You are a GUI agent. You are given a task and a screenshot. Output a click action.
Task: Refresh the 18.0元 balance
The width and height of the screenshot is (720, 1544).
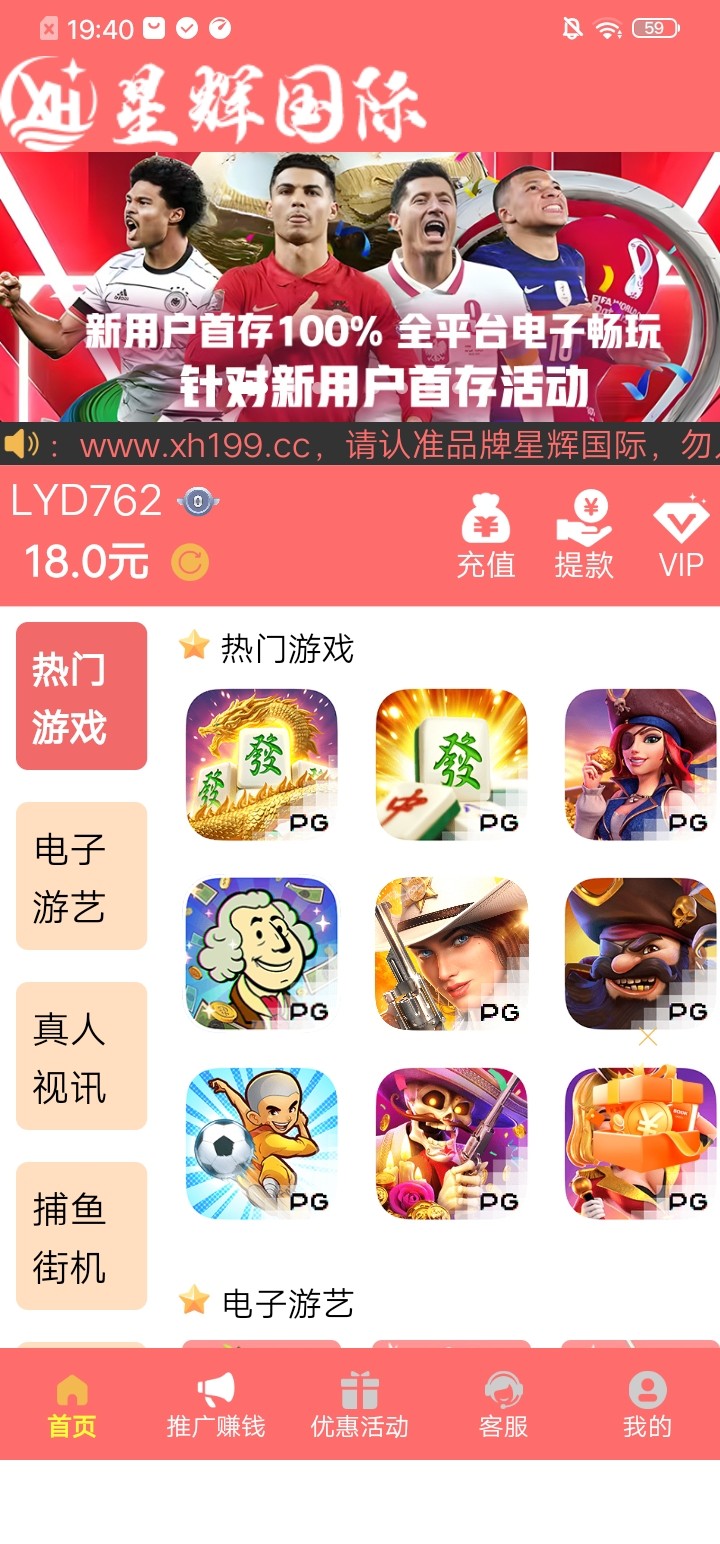189,562
